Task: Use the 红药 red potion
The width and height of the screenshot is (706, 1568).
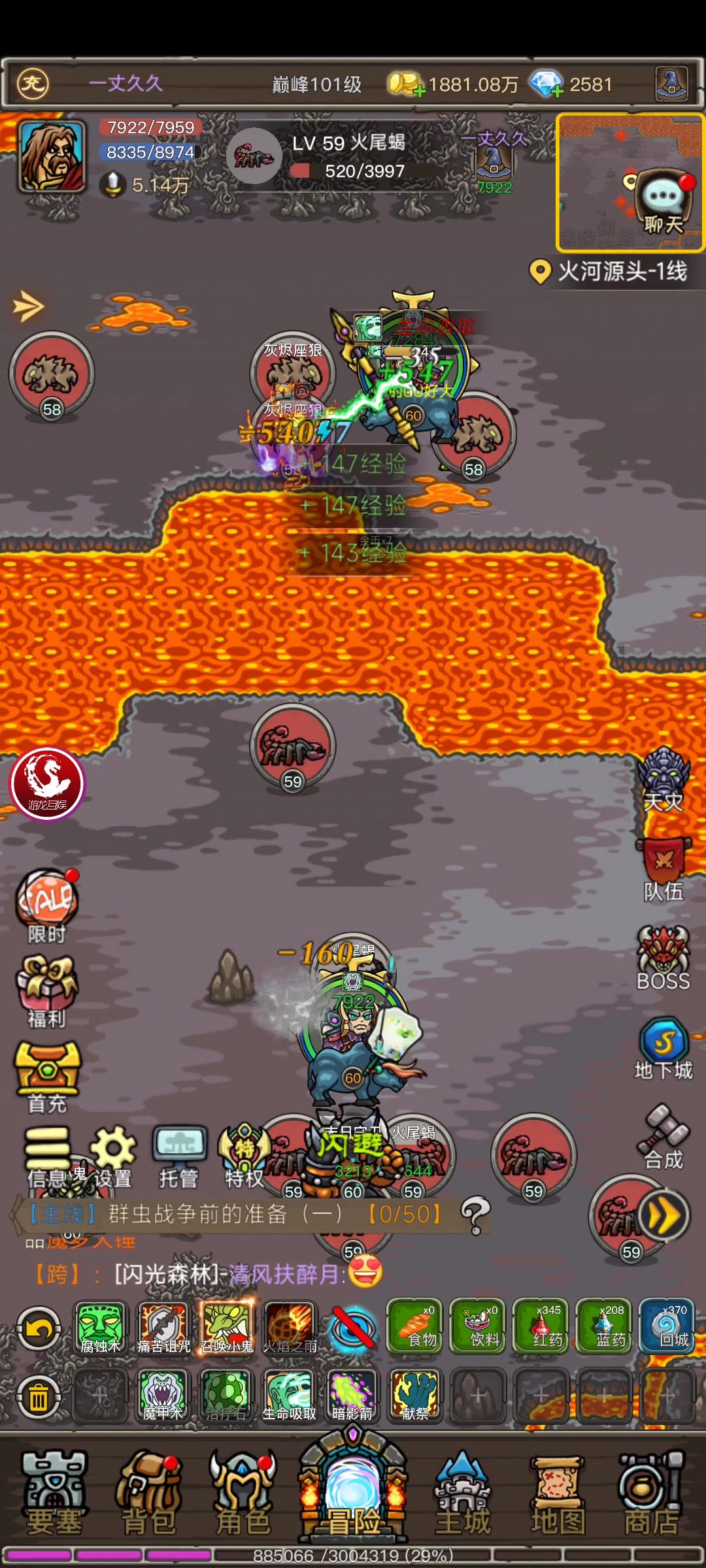Action: click(541, 1326)
